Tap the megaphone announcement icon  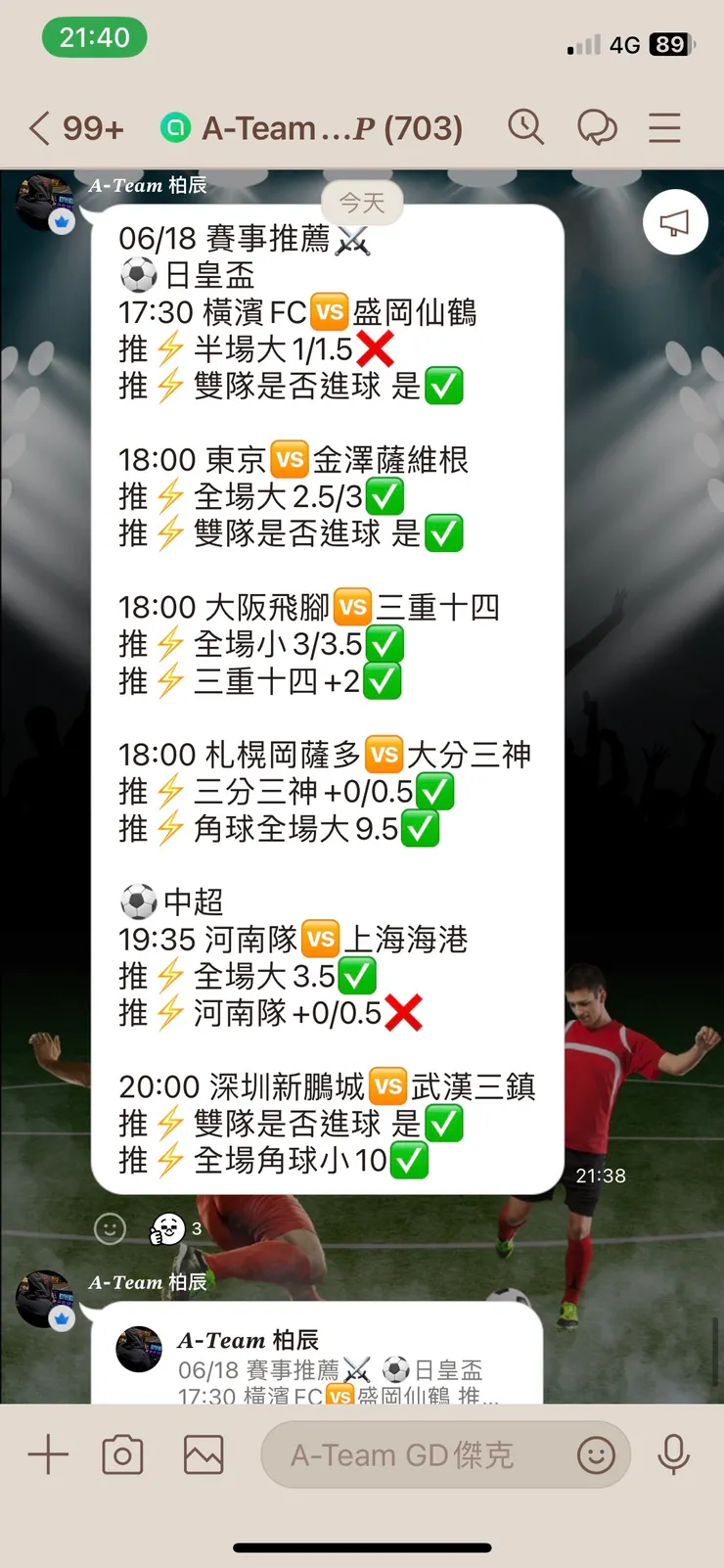tap(675, 222)
